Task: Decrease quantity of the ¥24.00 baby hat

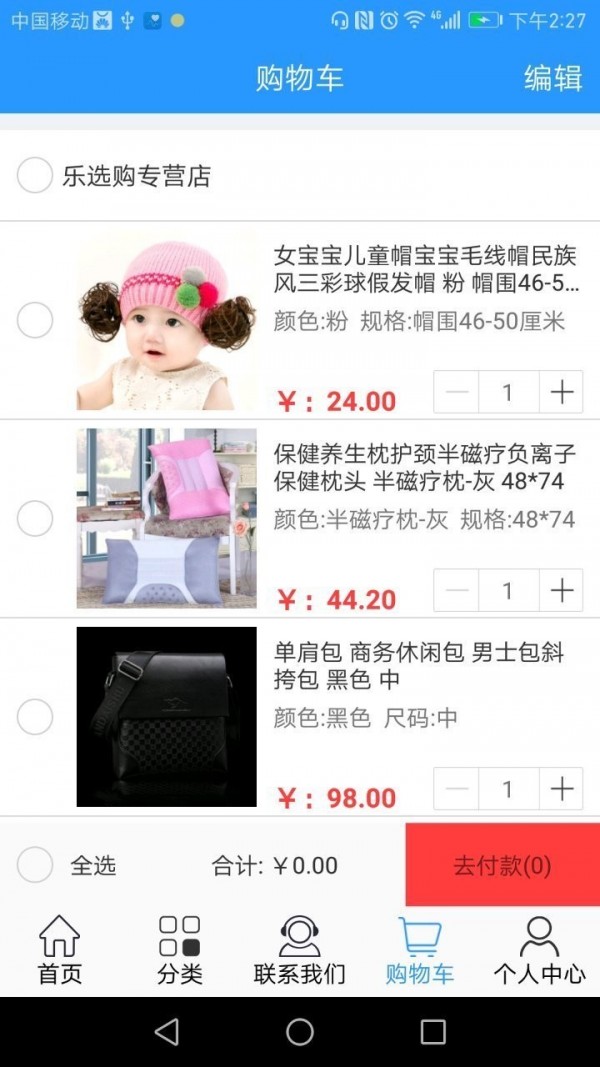Action: point(457,392)
